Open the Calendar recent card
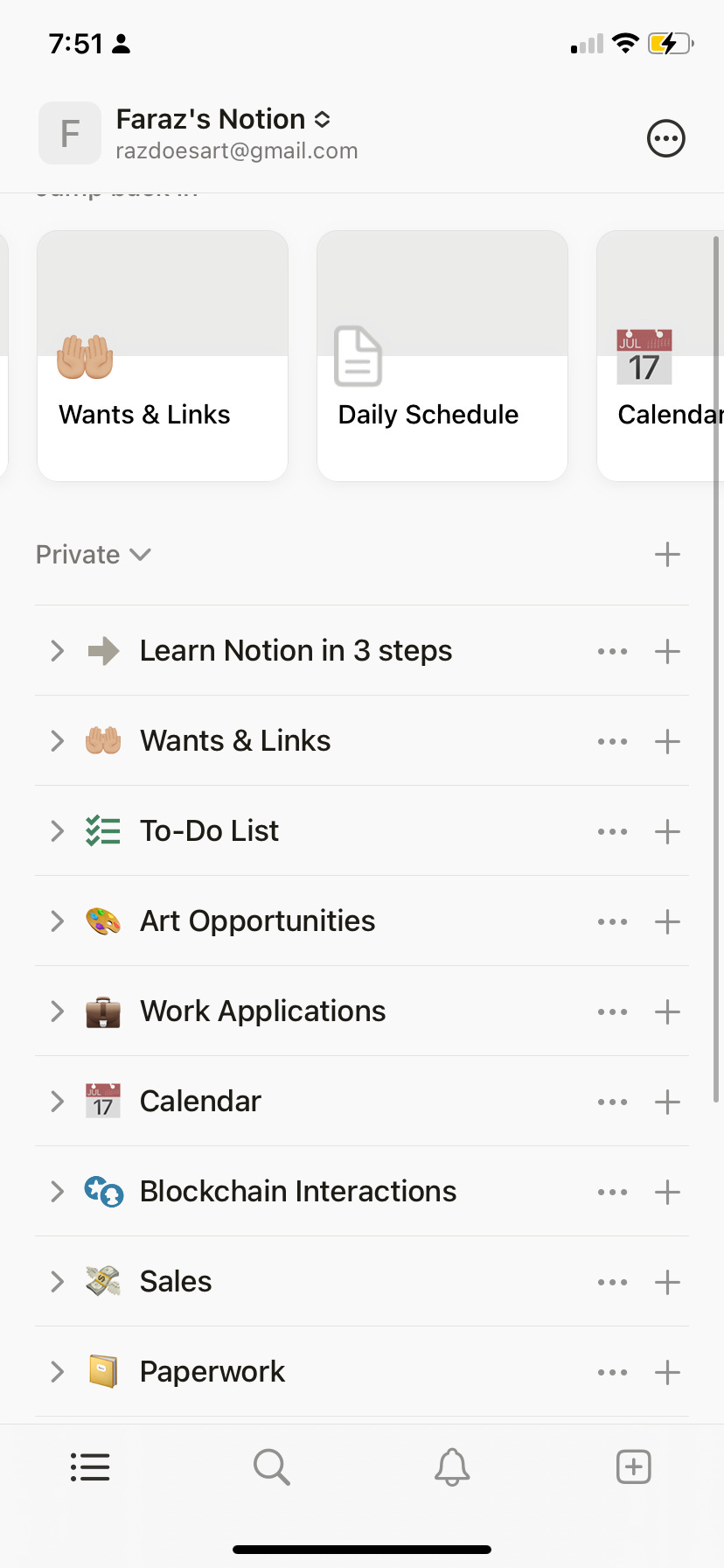The height and width of the screenshot is (1568, 724). 660,355
